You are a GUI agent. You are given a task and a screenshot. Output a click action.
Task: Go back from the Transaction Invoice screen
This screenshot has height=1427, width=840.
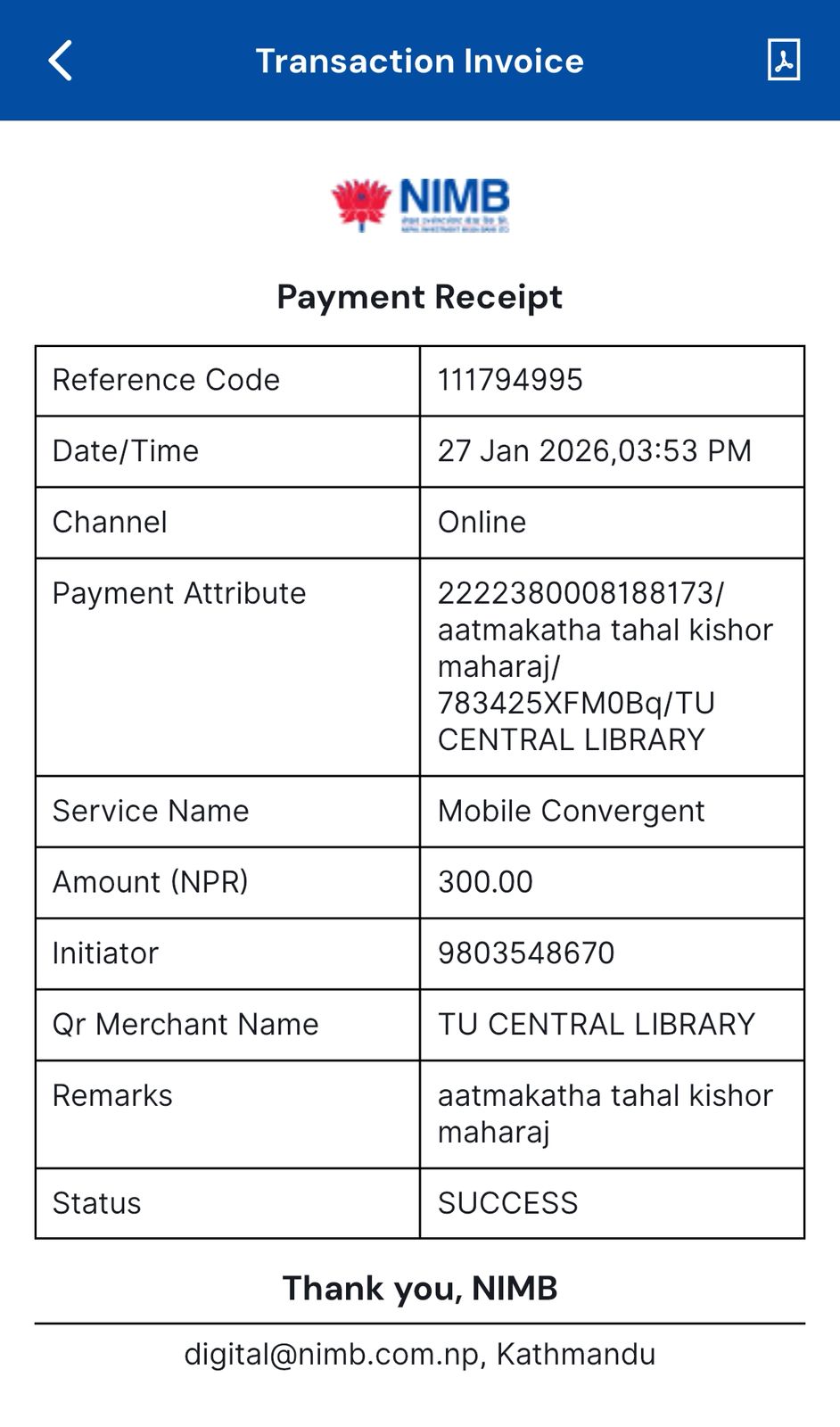click(60, 61)
